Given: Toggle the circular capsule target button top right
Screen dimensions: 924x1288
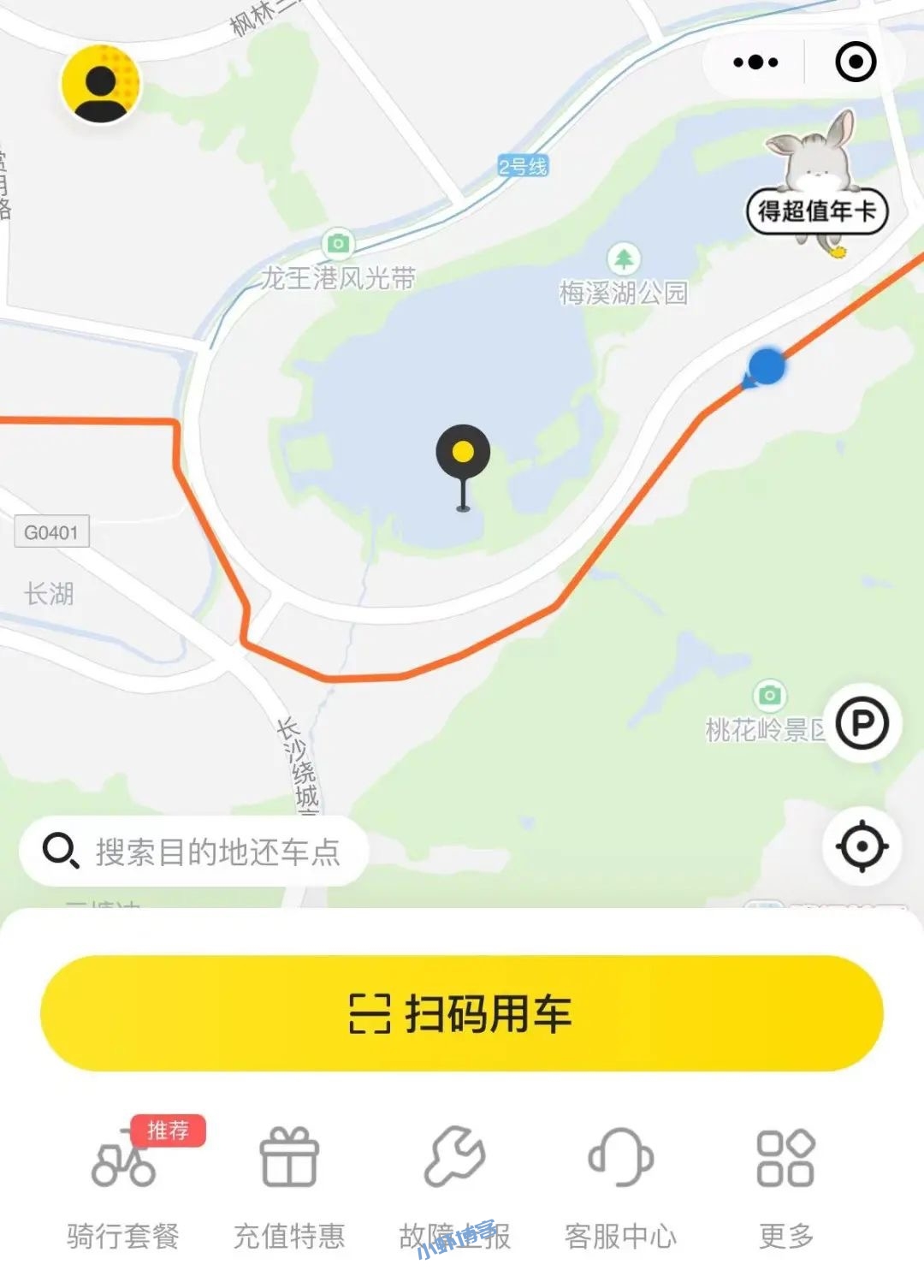Looking at the screenshot, I should (x=856, y=62).
